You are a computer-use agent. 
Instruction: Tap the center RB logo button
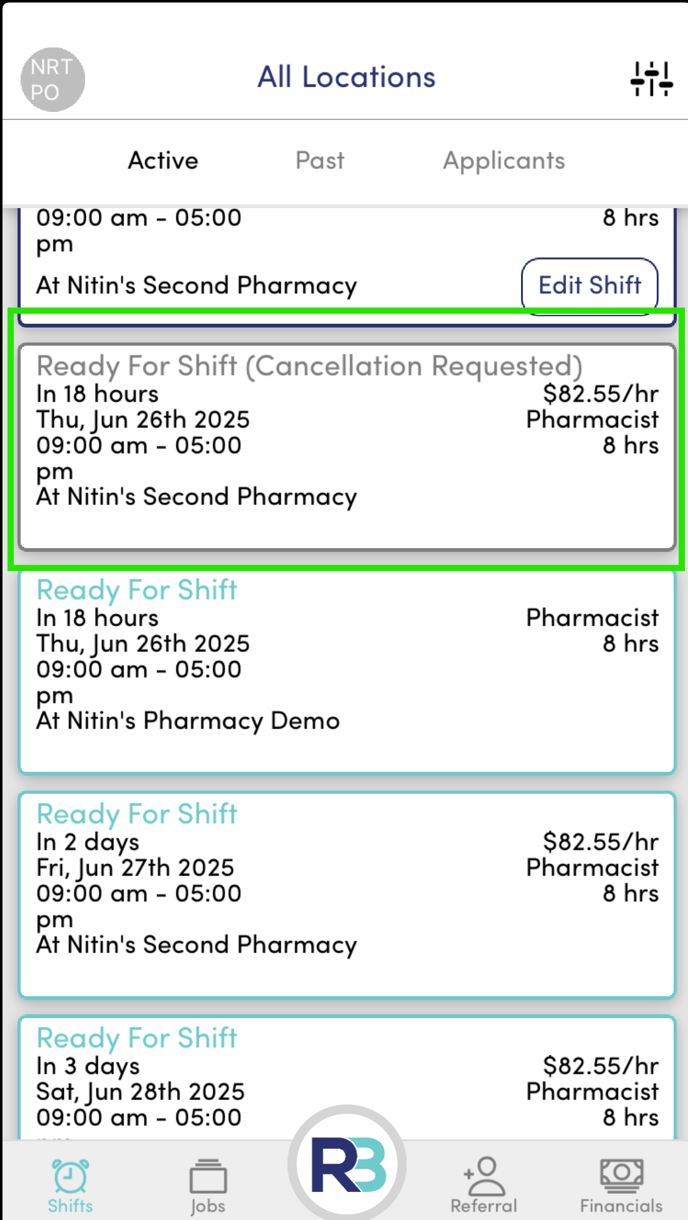tap(347, 1164)
